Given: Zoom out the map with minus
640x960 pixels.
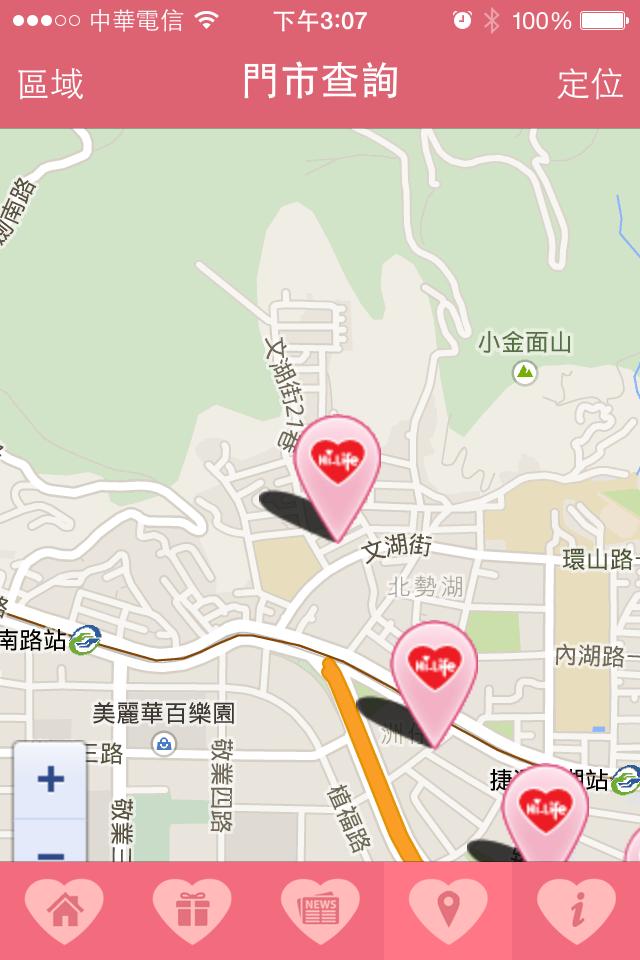Looking at the screenshot, I should (x=50, y=852).
